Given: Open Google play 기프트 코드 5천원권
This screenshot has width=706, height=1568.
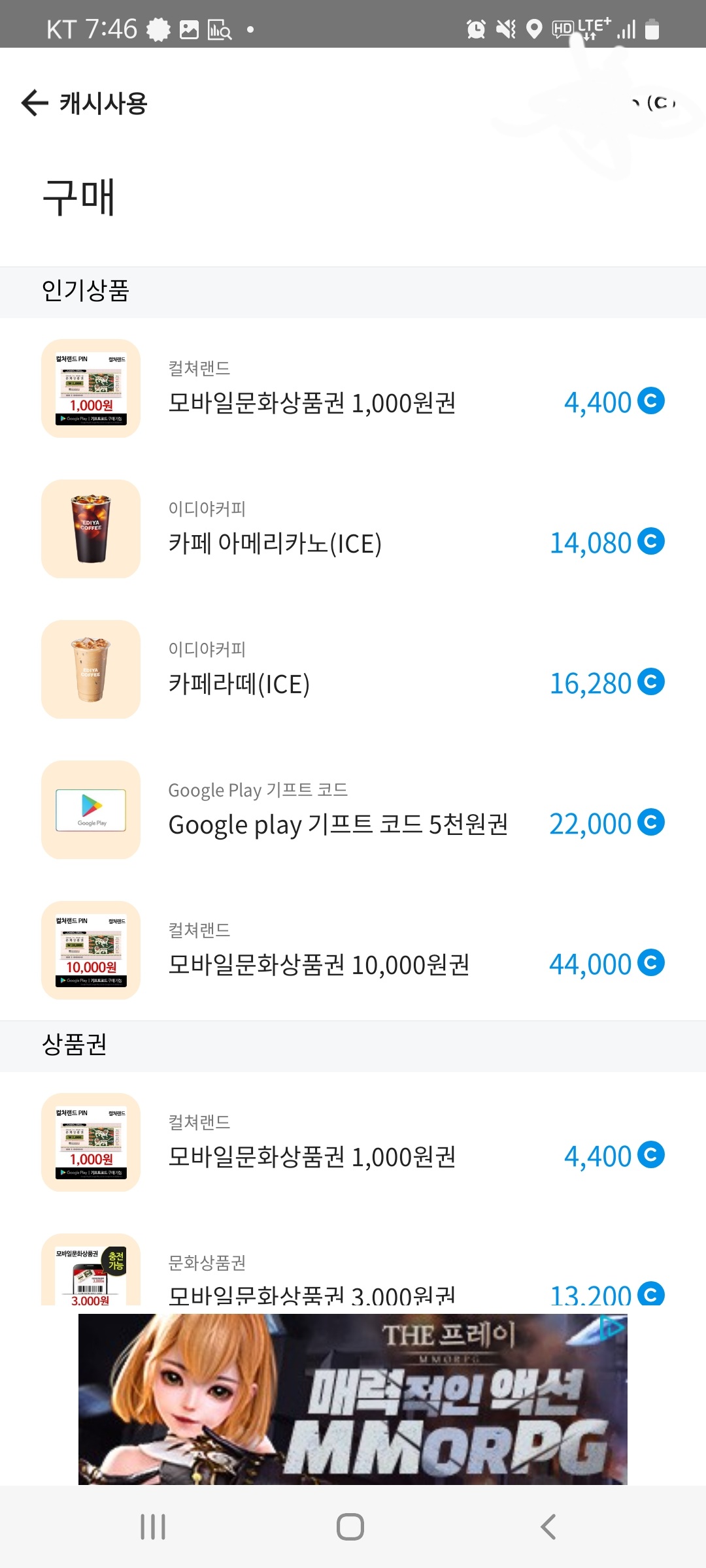Looking at the screenshot, I should [353, 811].
